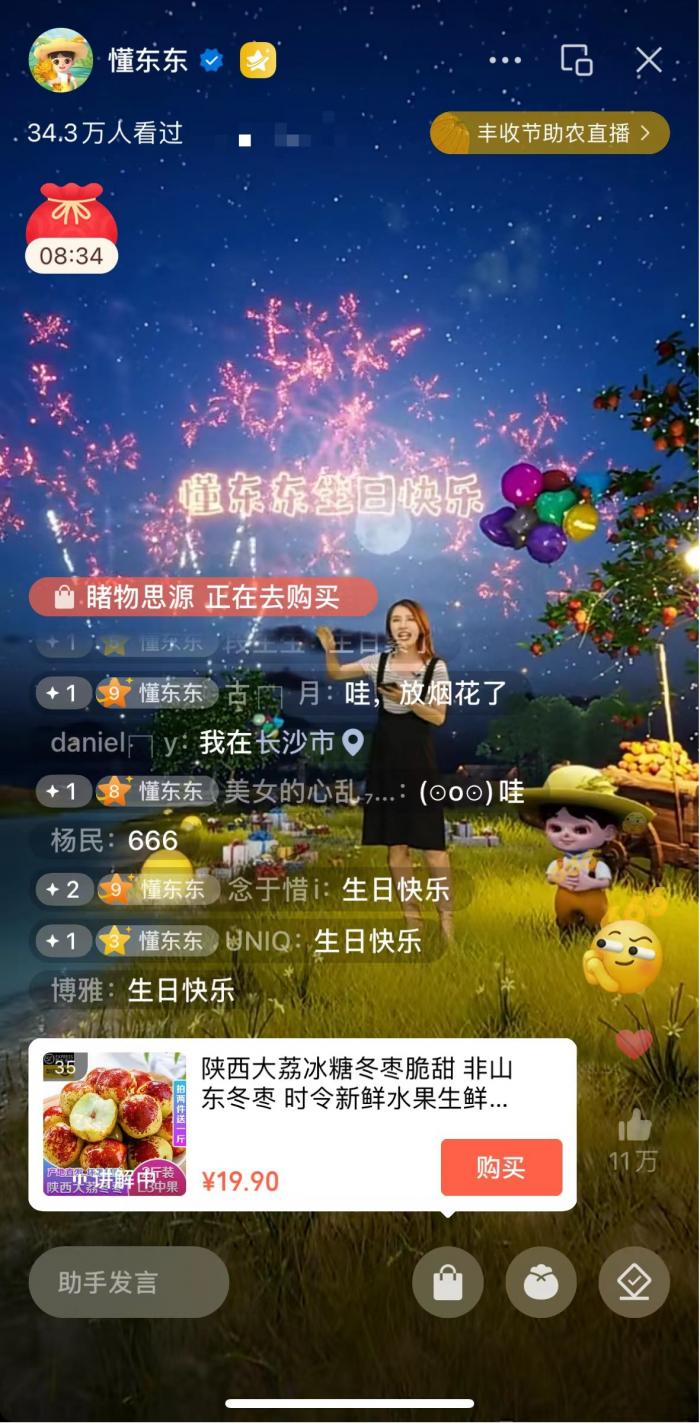Open the 冬枣 product image card

pos(115,1124)
